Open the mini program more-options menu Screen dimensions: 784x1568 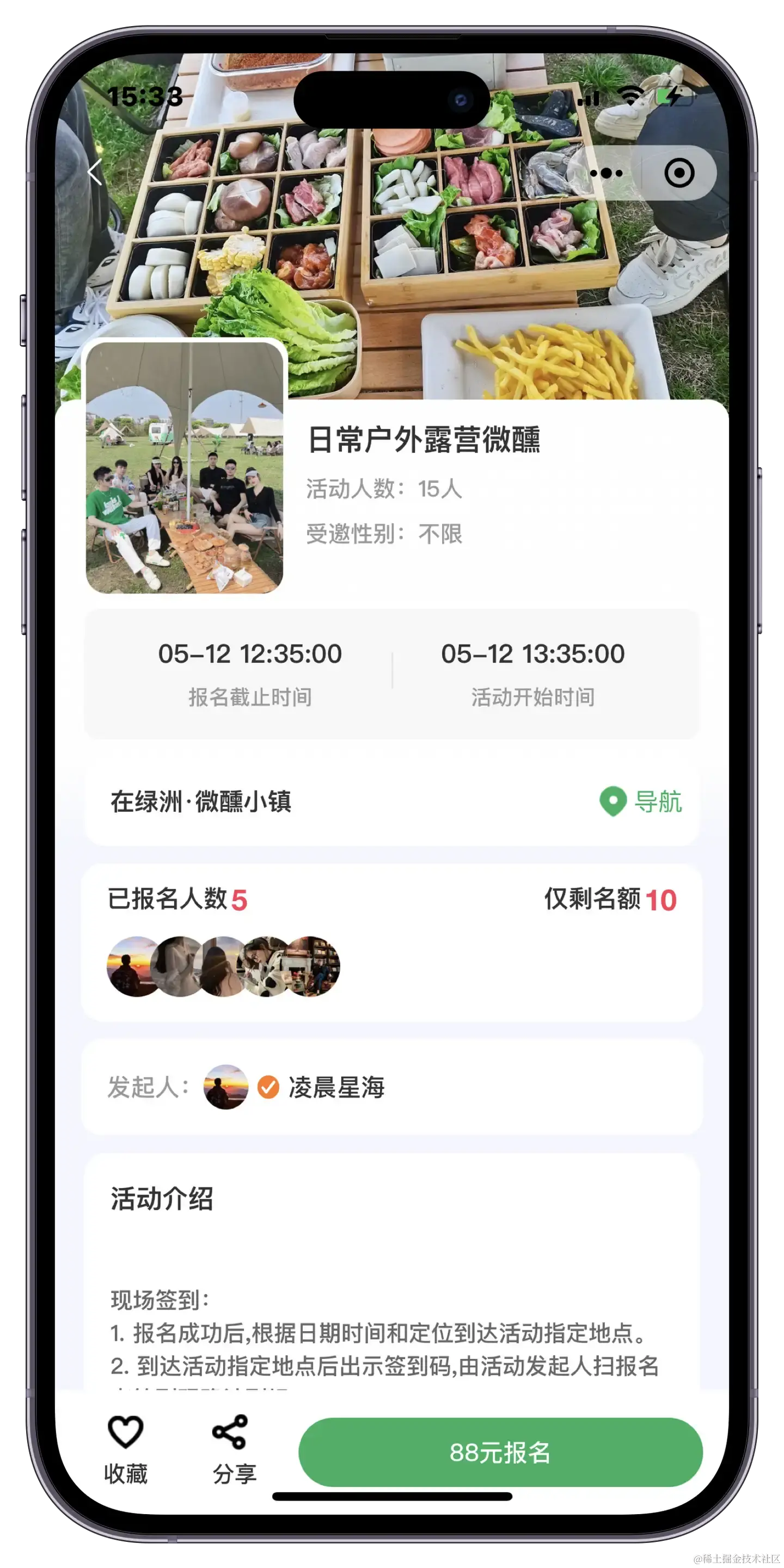607,174
